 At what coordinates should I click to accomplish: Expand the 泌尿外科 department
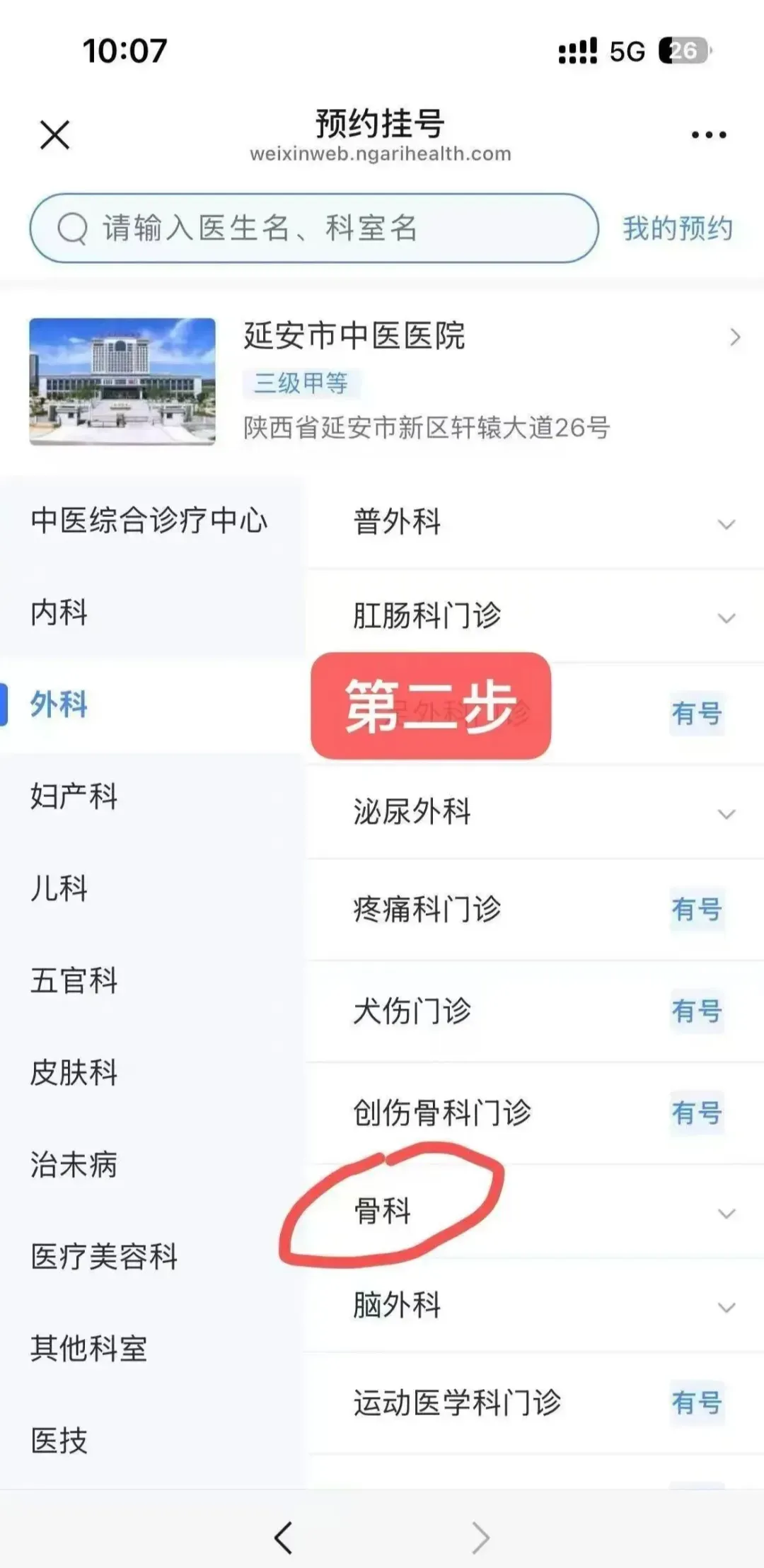[536, 812]
